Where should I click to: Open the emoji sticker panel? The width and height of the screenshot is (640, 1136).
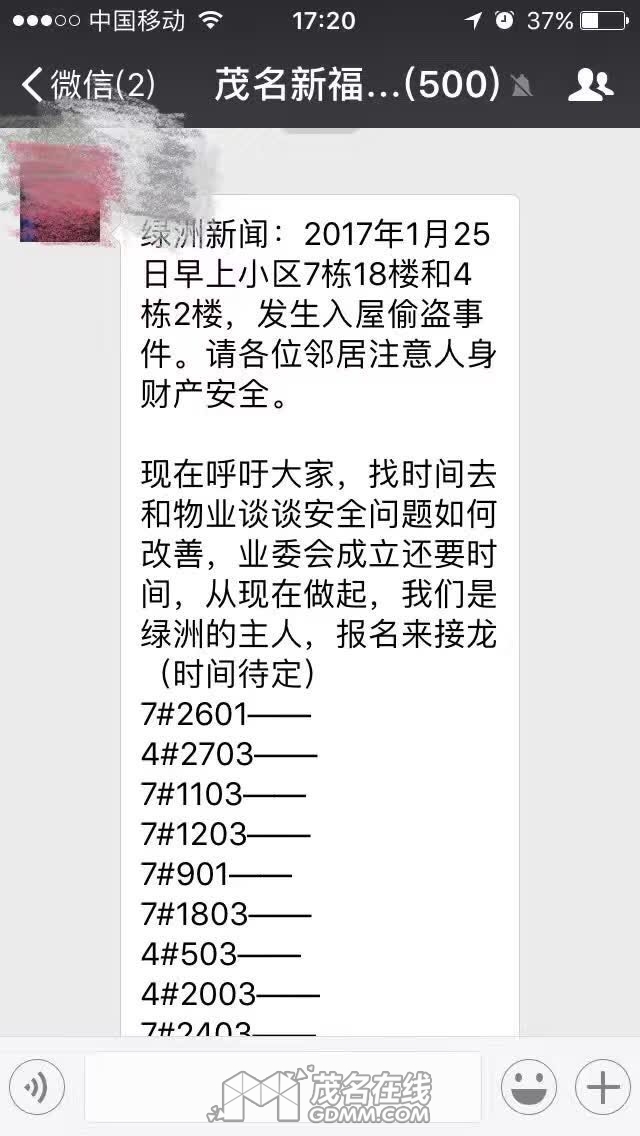(529, 1086)
